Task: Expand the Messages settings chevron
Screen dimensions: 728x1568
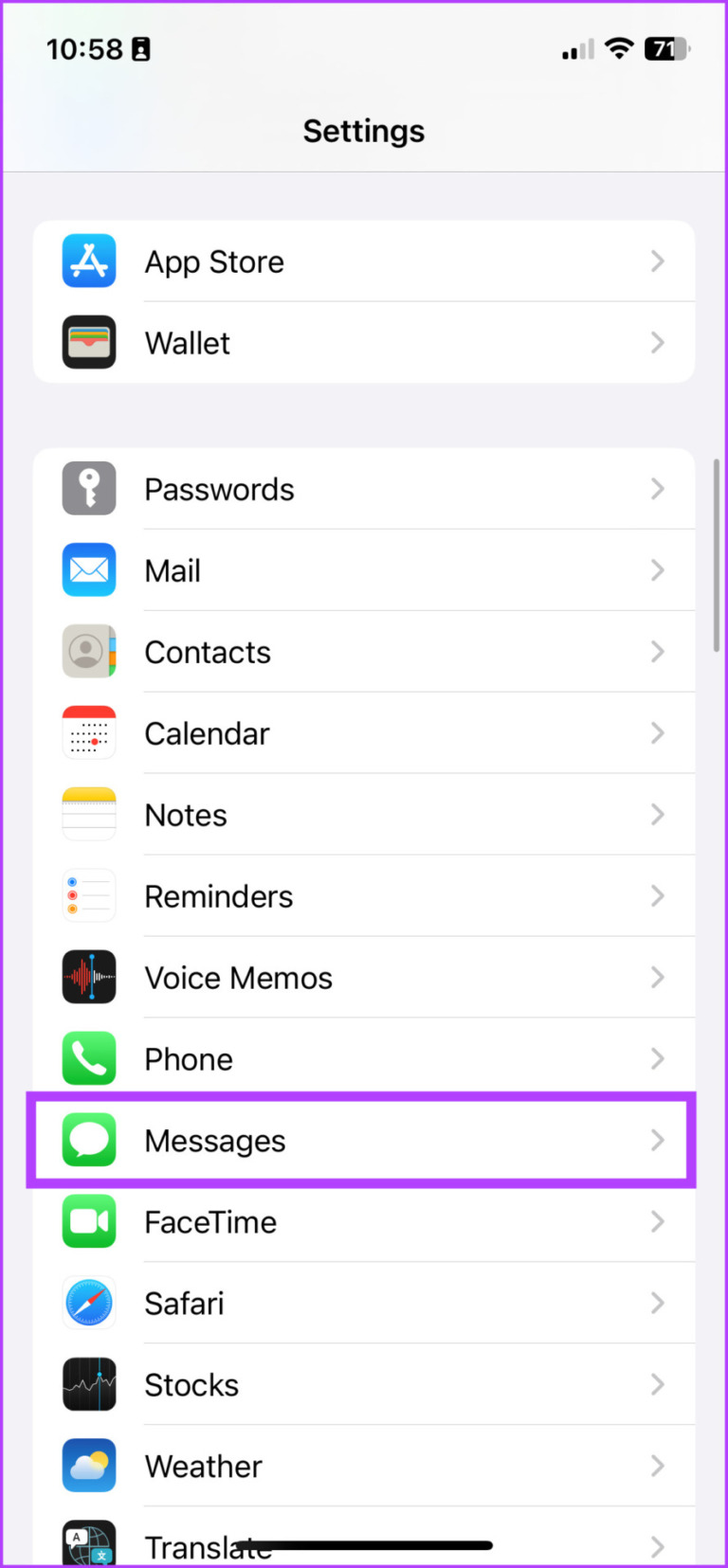Action: [658, 1140]
